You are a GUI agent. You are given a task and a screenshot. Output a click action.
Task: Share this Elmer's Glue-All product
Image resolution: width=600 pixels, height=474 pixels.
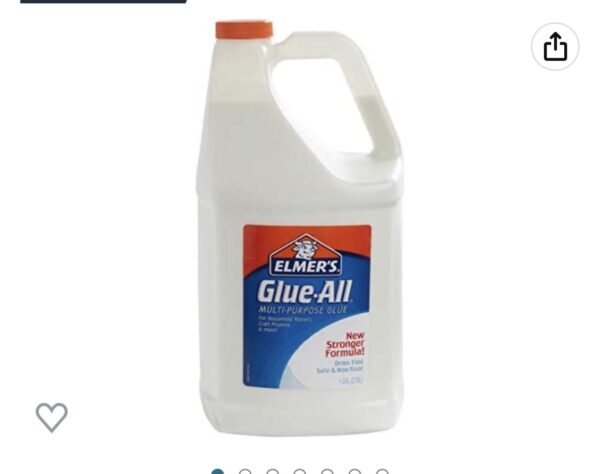(x=555, y=46)
